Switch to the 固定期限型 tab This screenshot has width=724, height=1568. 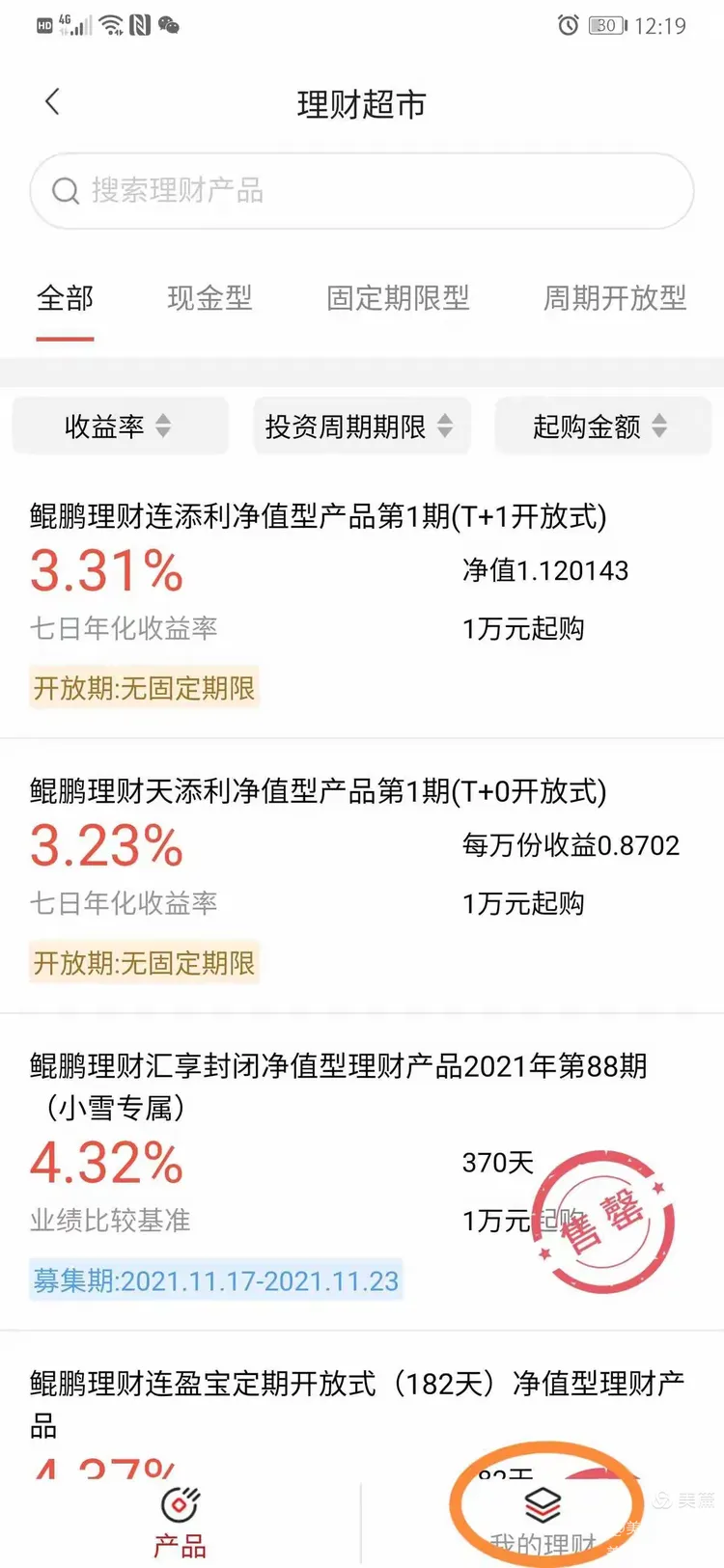coord(398,299)
